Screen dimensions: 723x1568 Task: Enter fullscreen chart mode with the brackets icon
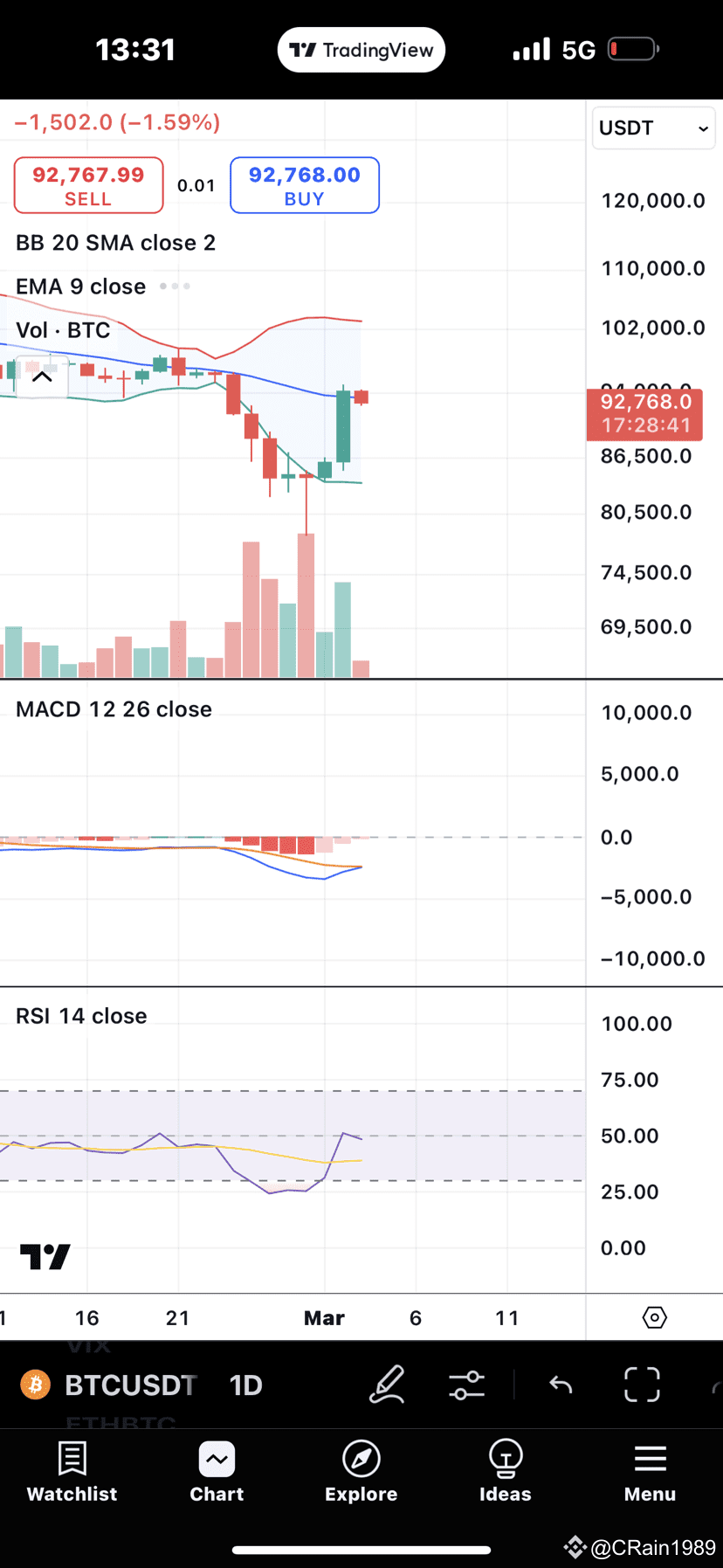(x=641, y=1385)
